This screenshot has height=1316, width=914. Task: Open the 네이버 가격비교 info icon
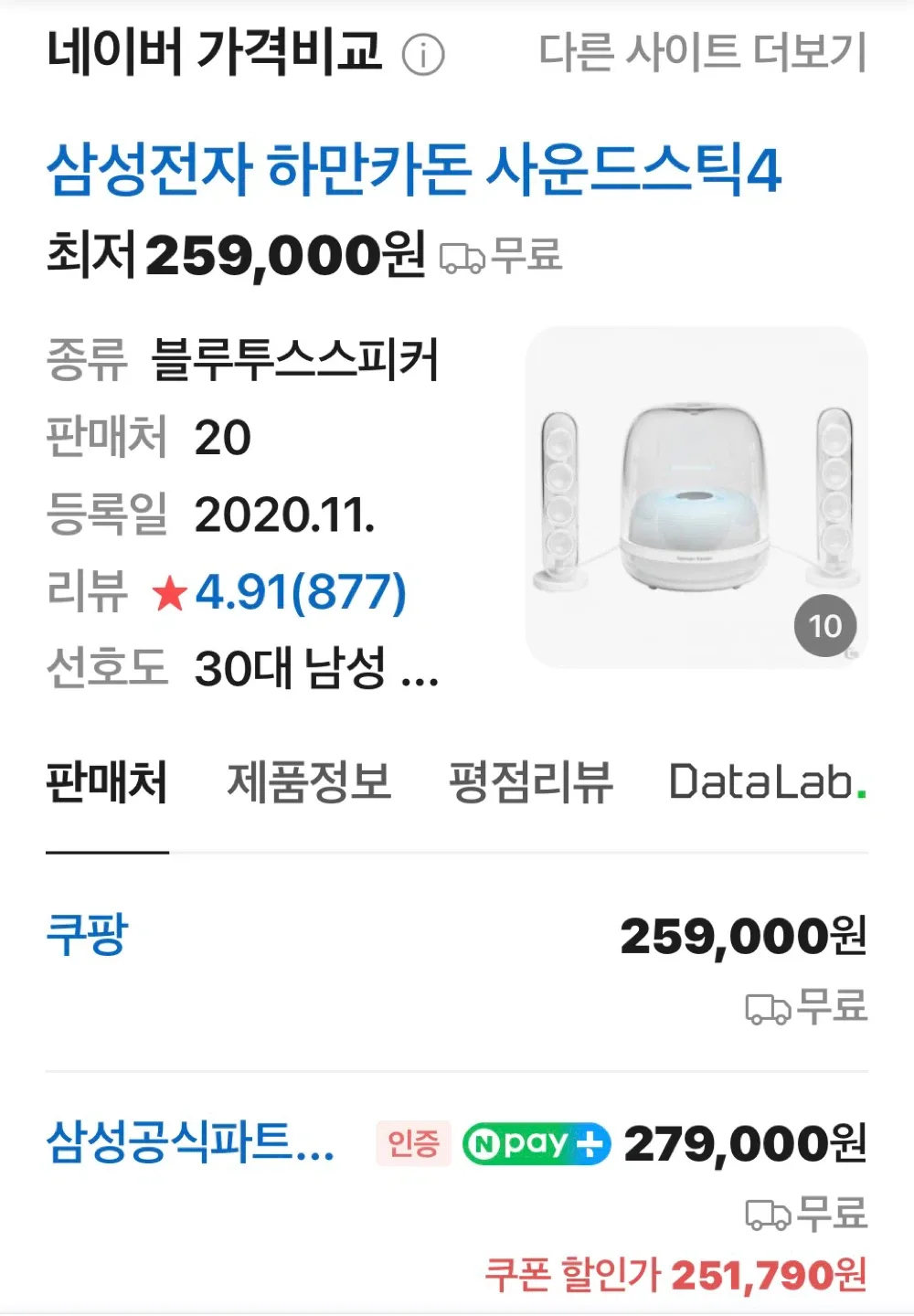click(x=423, y=55)
